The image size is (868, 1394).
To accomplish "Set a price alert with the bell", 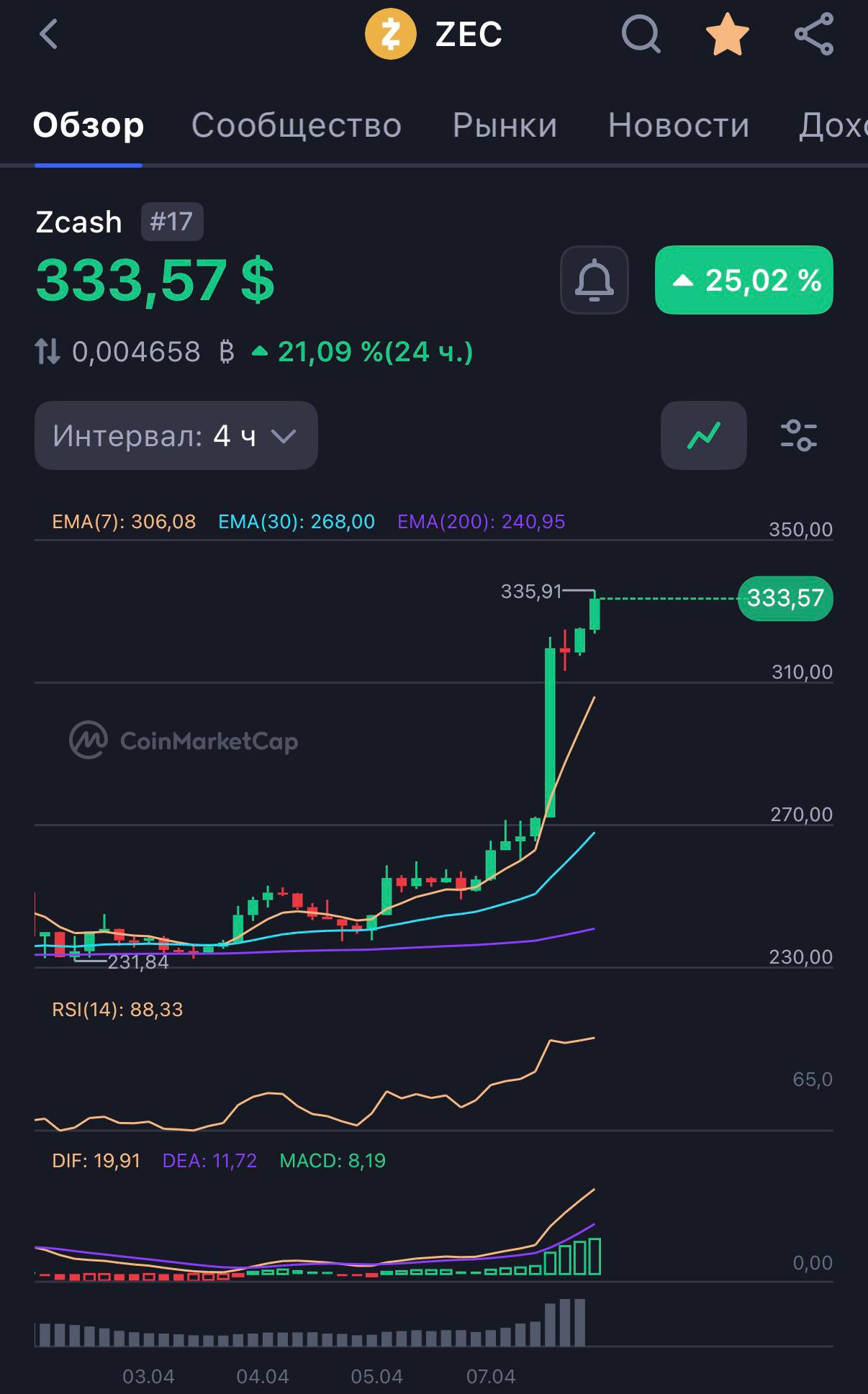I will (594, 280).
